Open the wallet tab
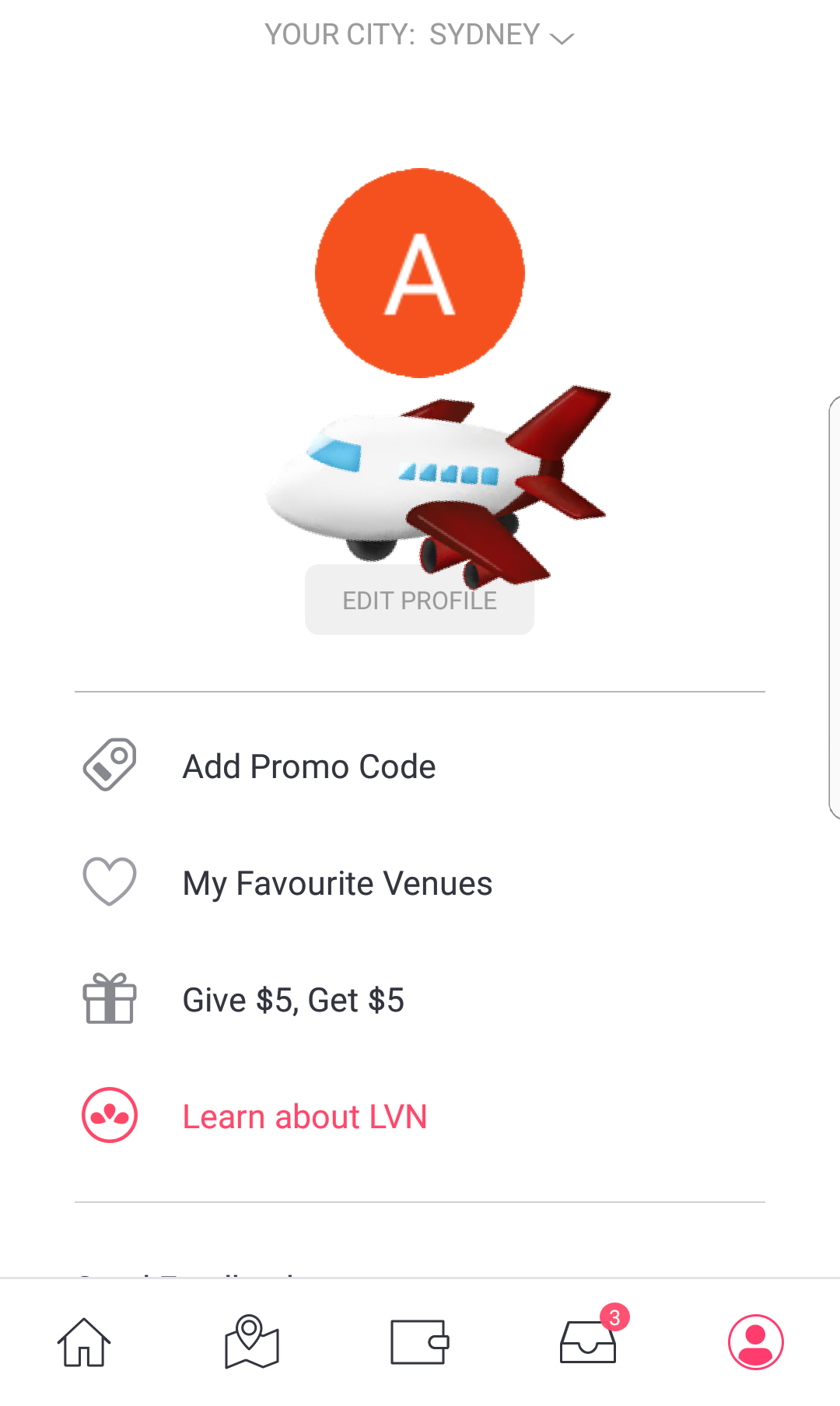The width and height of the screenshot is (840, 1406). tap(420, 1342)
